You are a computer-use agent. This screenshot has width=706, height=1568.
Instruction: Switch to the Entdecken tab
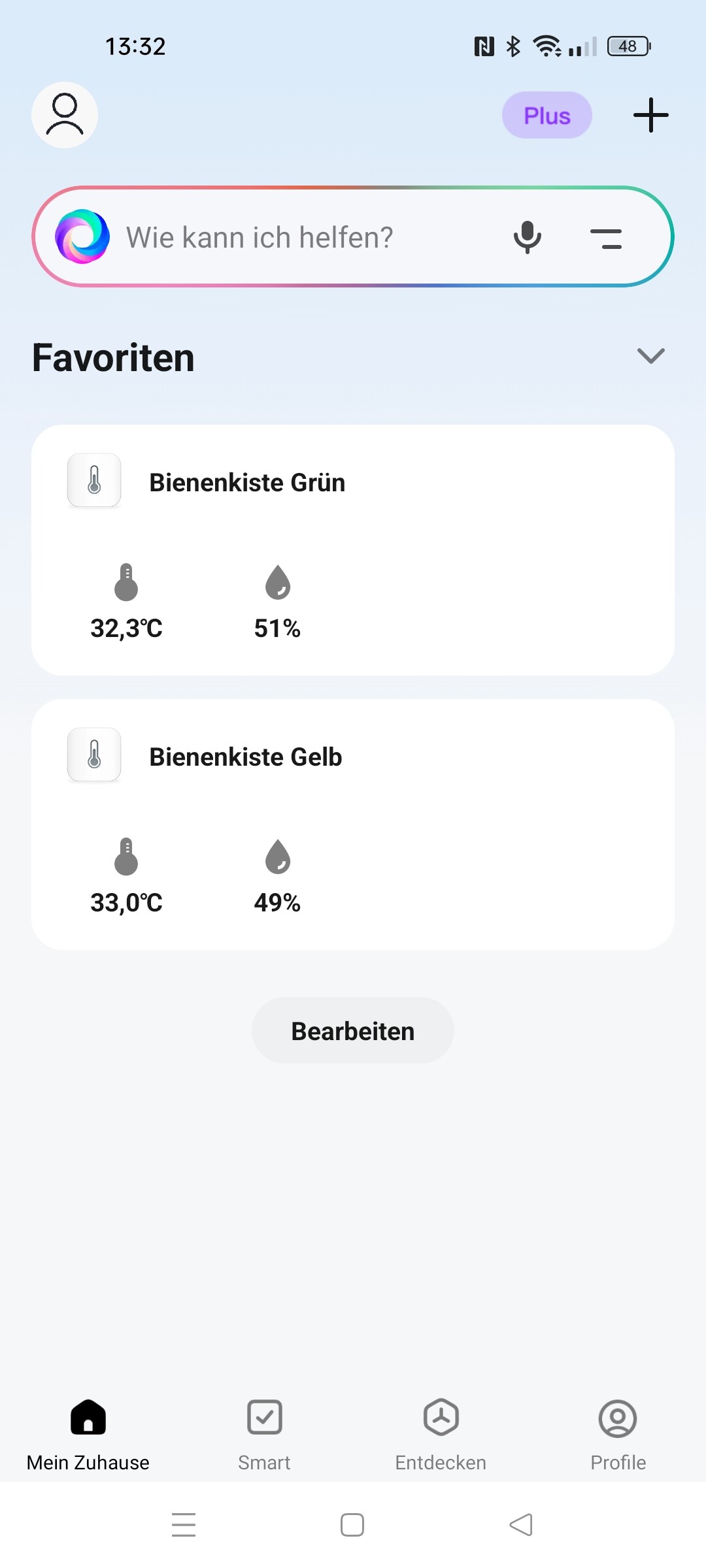441,1435
